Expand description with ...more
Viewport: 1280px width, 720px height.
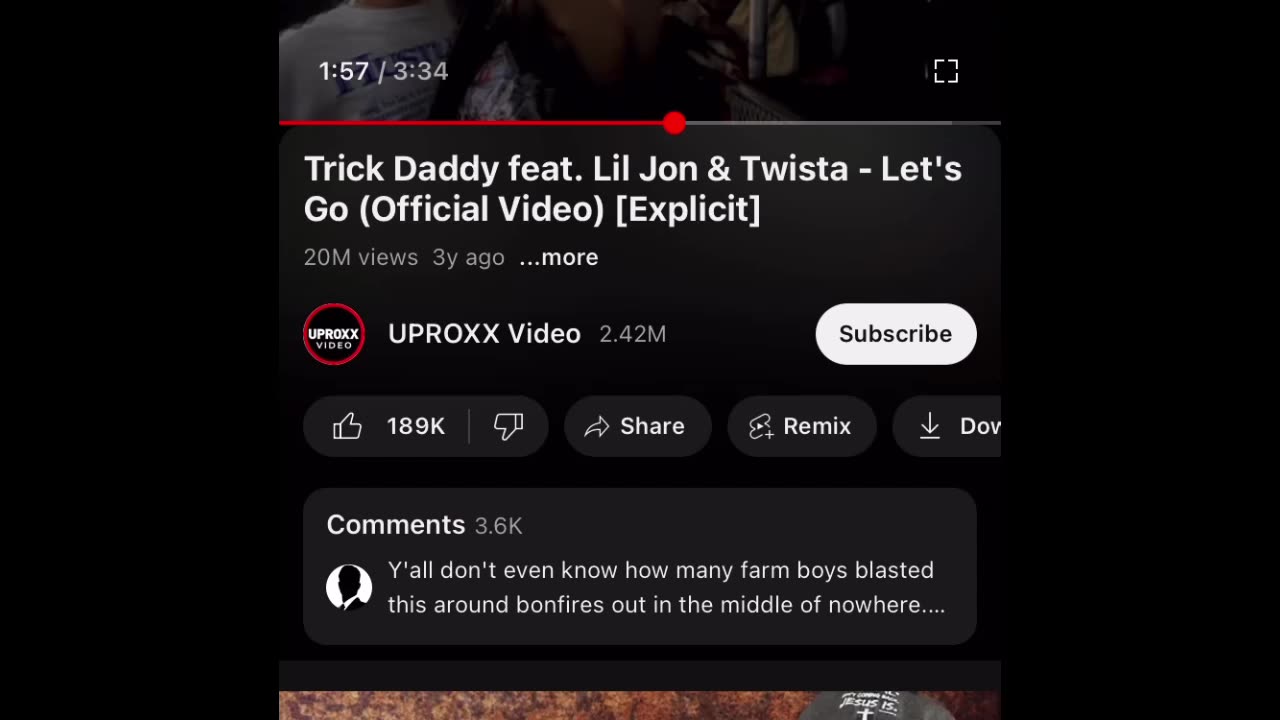(x=559, y=257)
